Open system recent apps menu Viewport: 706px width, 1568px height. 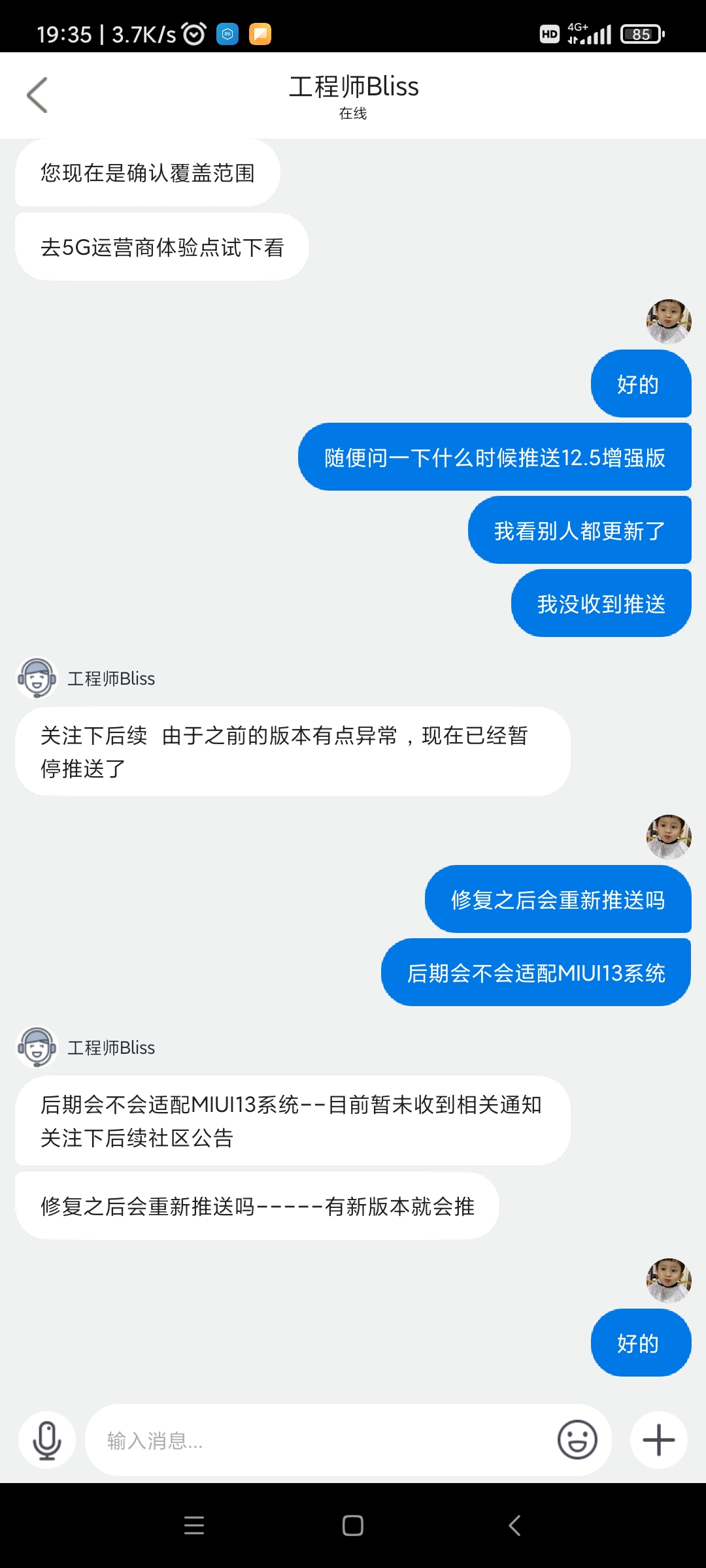(x=194, y=1526)
